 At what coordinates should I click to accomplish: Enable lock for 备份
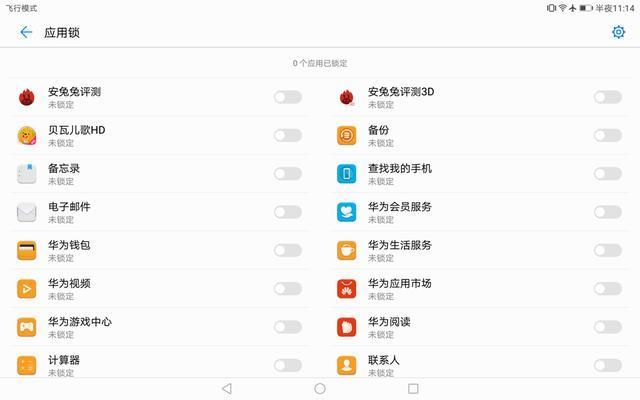(x=607, y=135)
